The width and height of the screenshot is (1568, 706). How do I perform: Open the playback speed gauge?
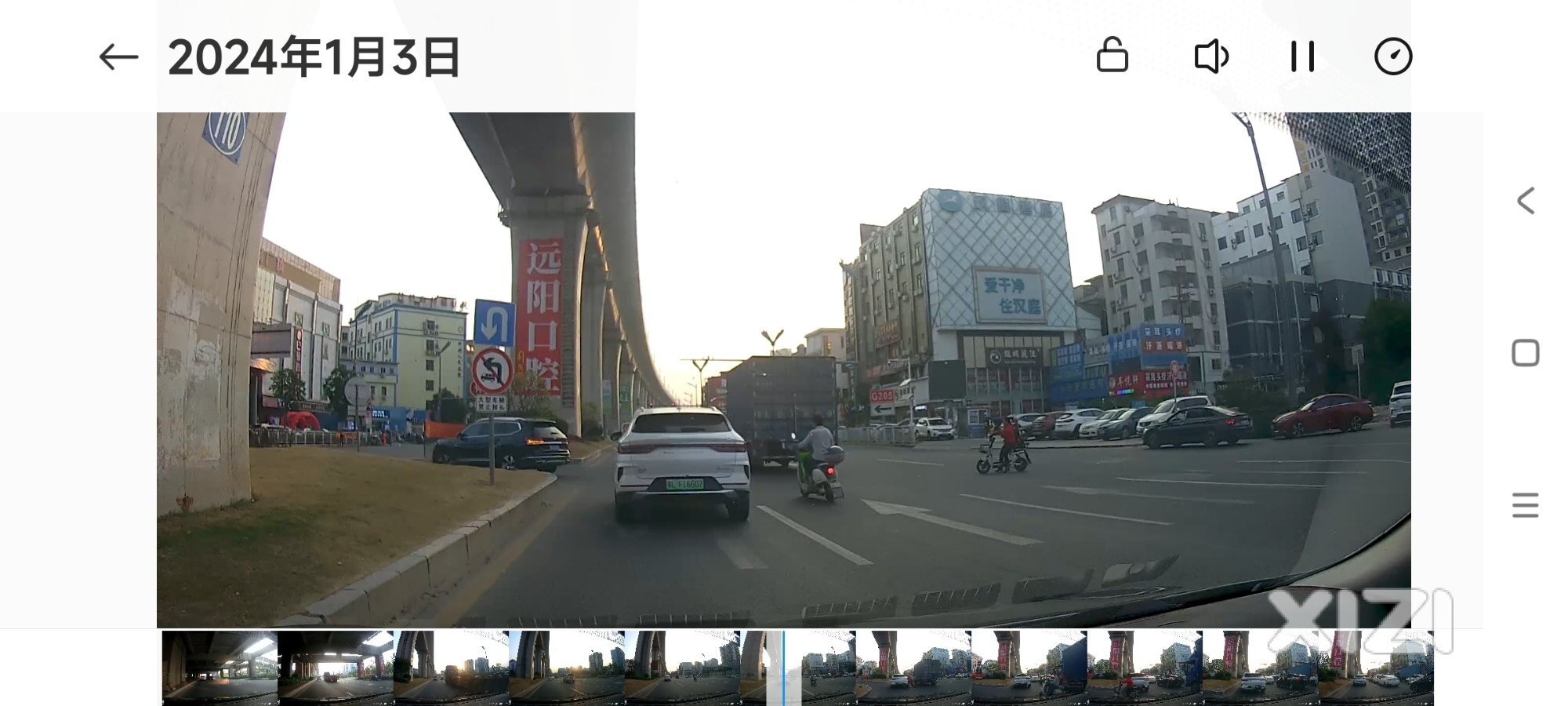pos(1393,56)
